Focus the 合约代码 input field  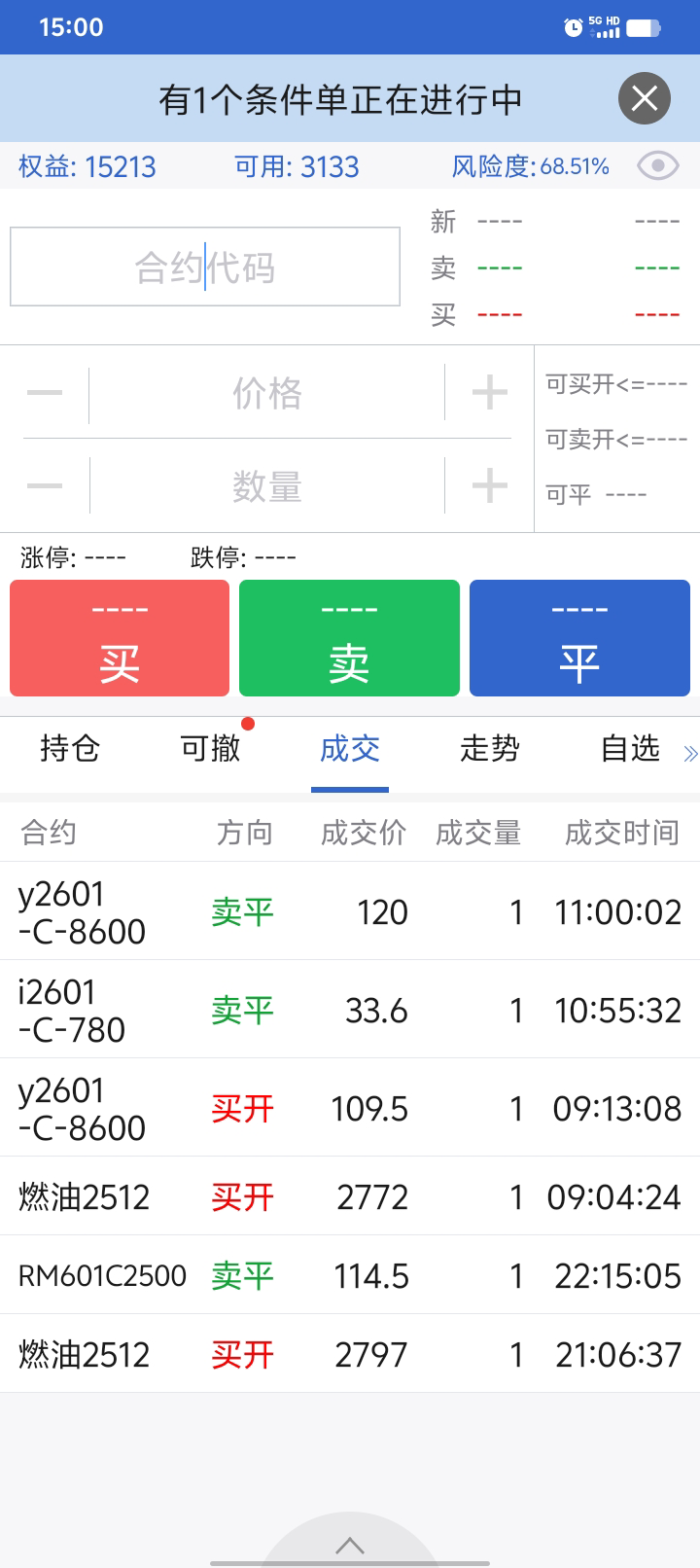[x=205, y=267]
